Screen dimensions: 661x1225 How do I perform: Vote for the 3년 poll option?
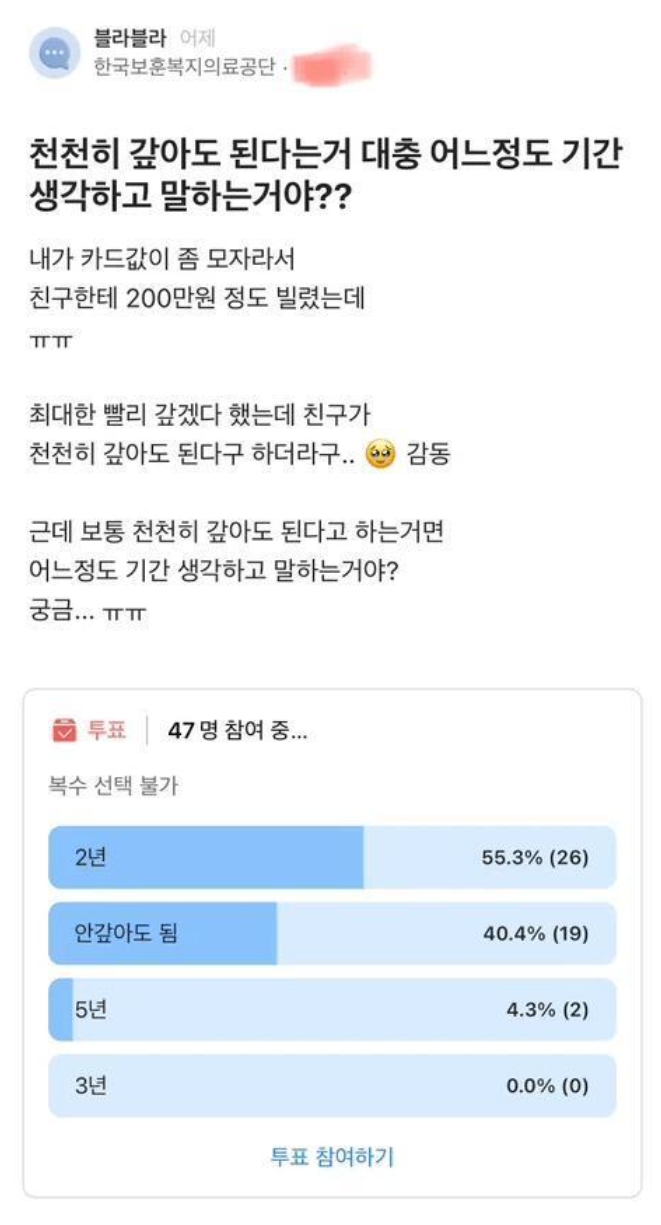[x=332, y=1086]
